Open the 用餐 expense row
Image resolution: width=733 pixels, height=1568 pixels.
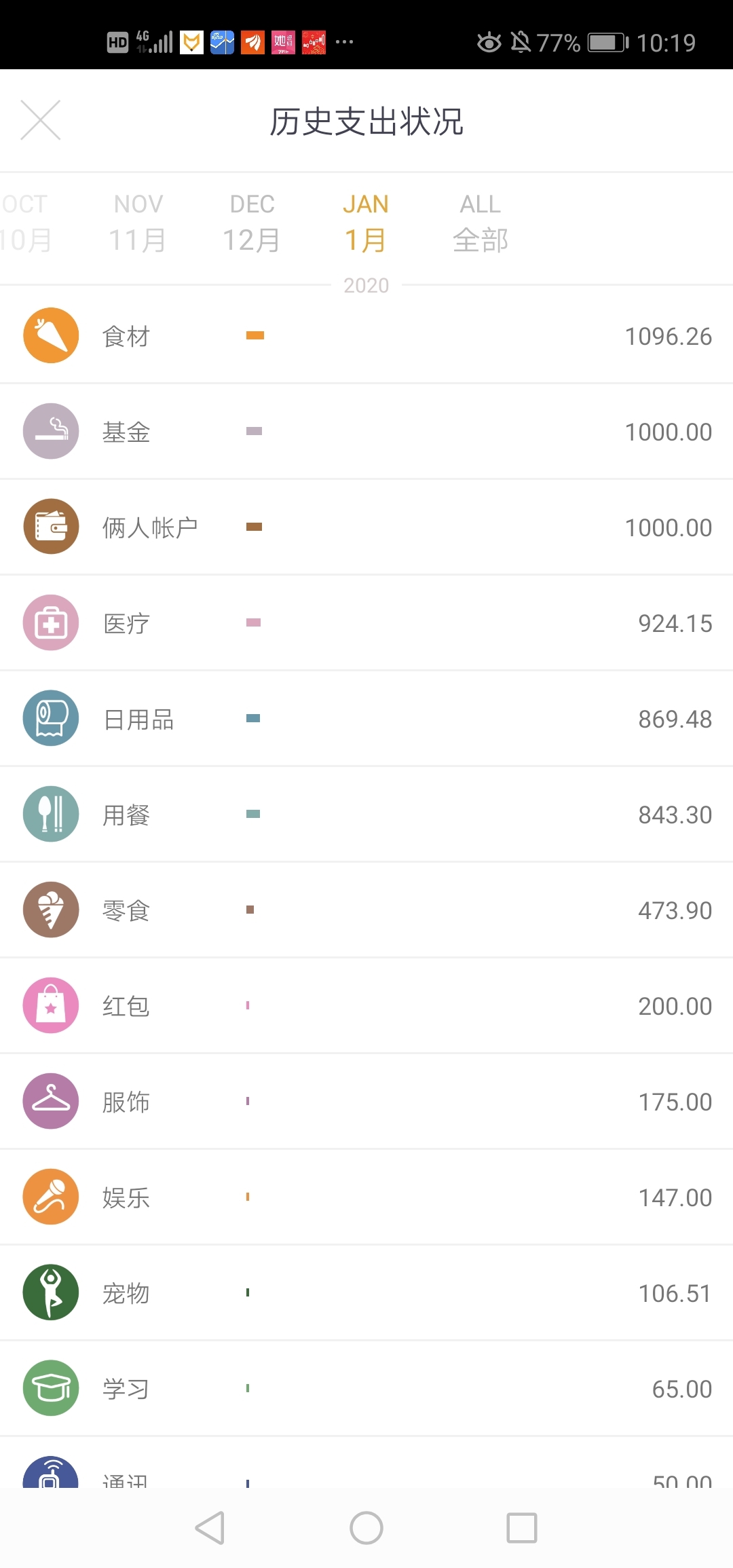pyautogui.click(x=366, y=815)
